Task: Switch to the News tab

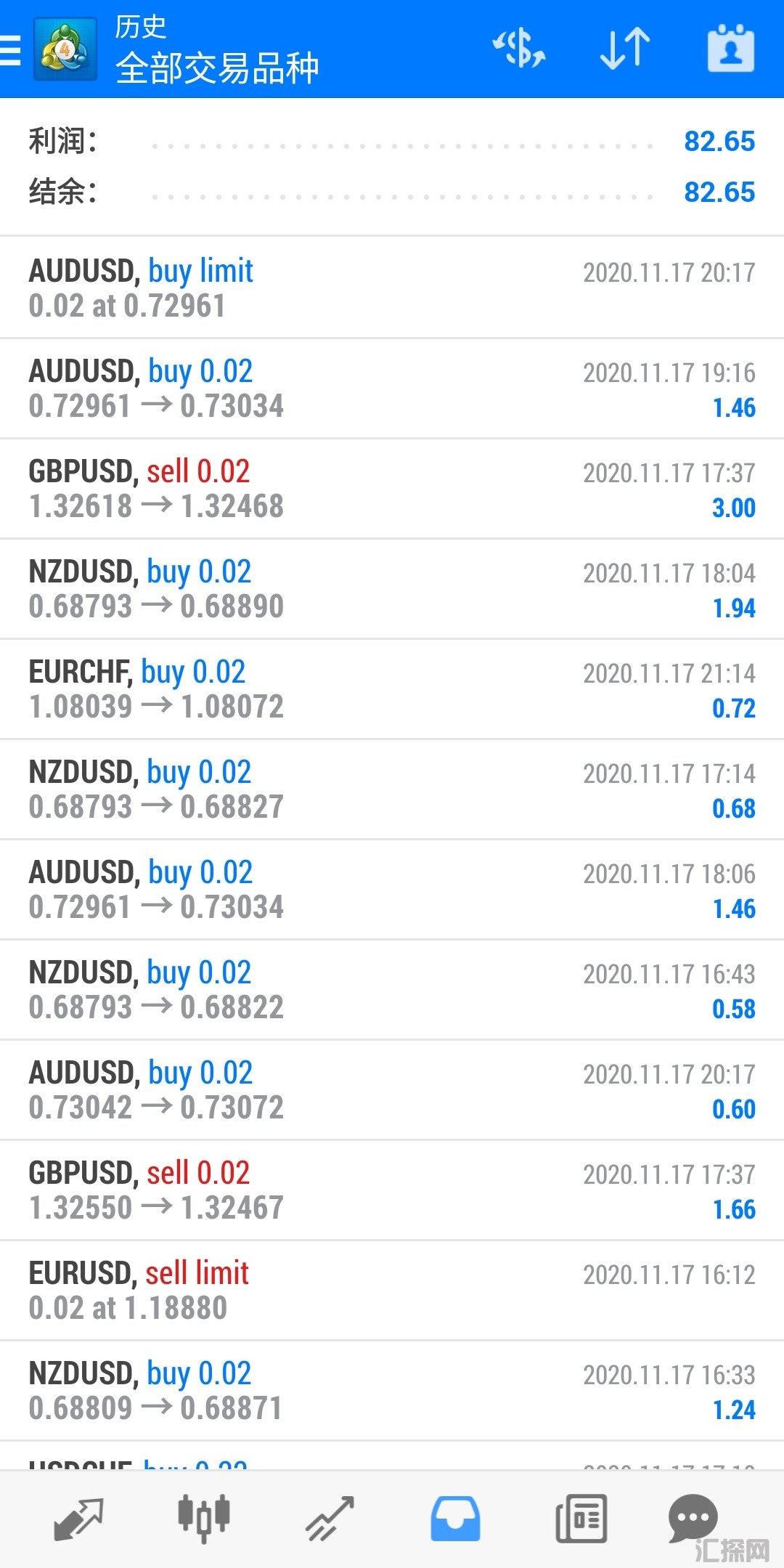Action: pyautogui.click(x=581, y=1518)
